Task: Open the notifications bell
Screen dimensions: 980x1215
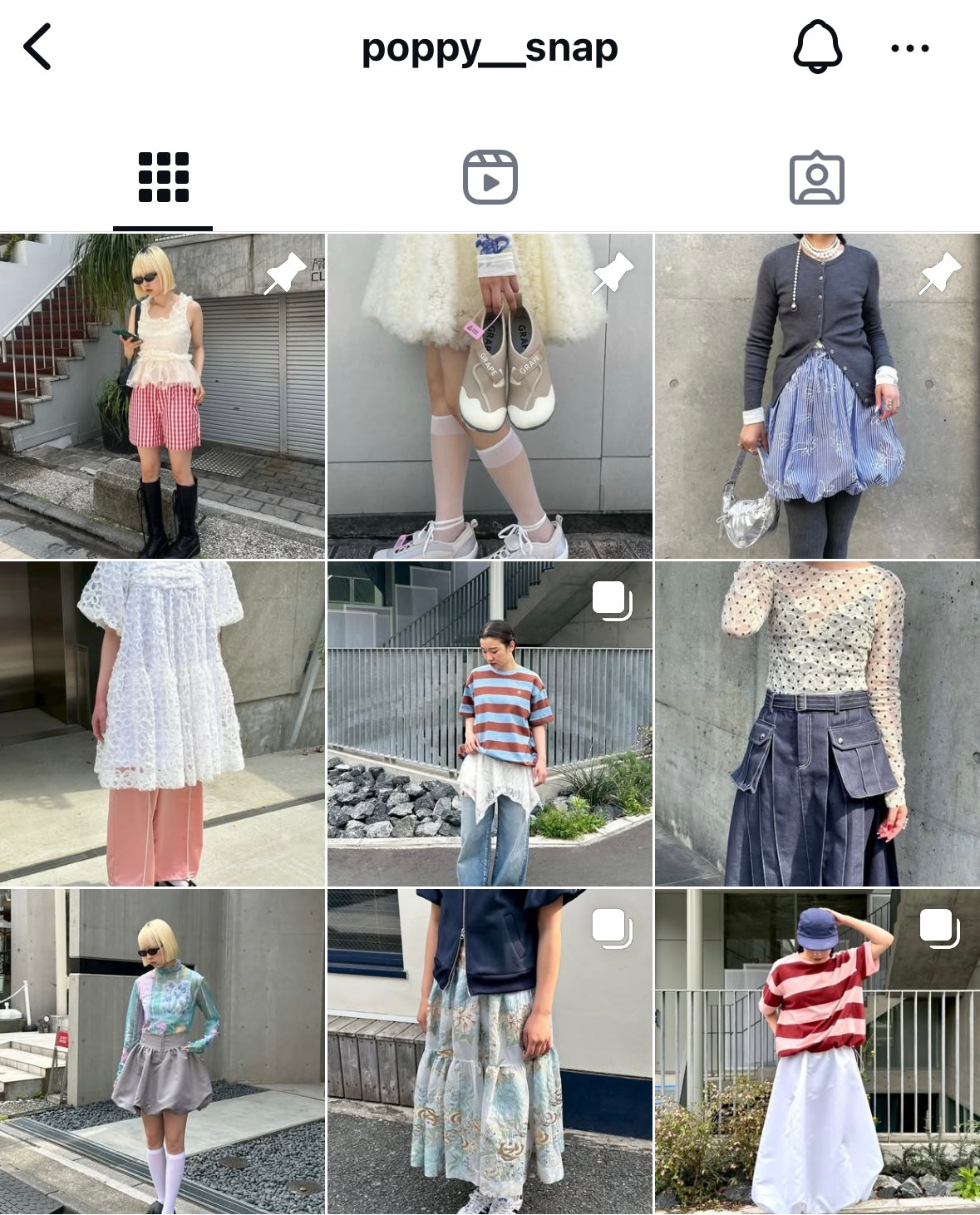Action: [x=817, y=47]
